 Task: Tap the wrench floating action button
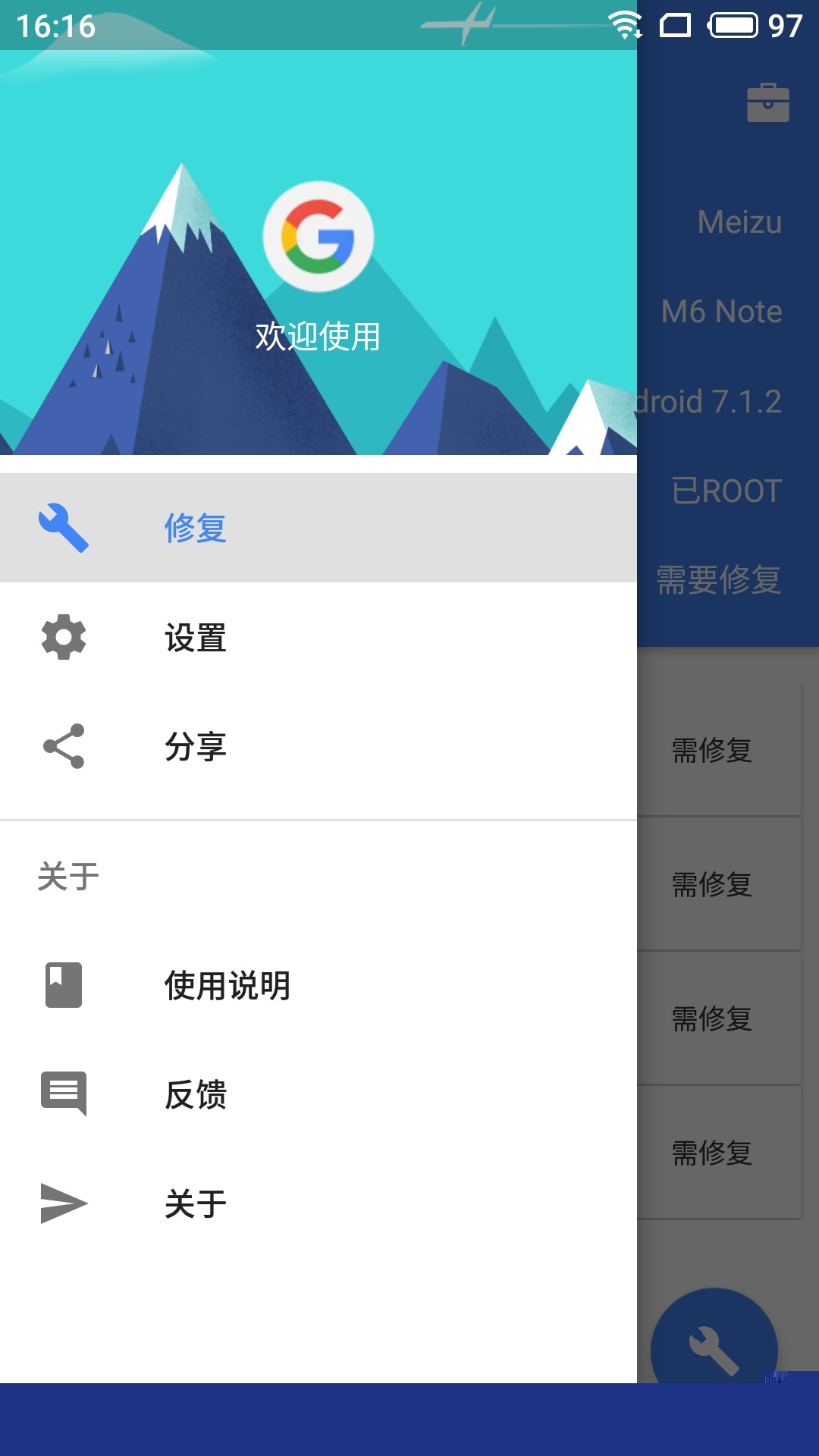(714, 1342)
